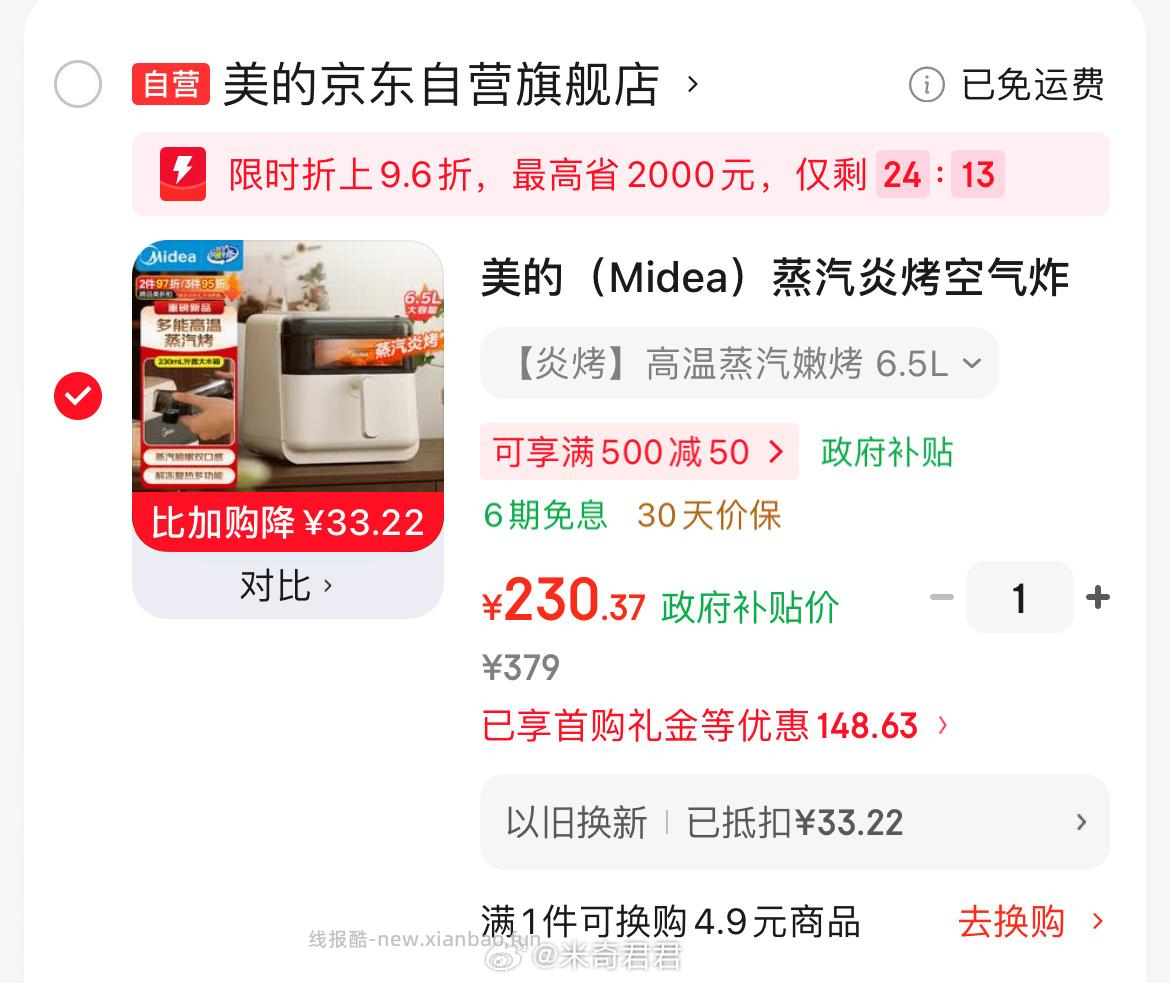
Task: Decrease the item quantity
Action: [941, 598]
